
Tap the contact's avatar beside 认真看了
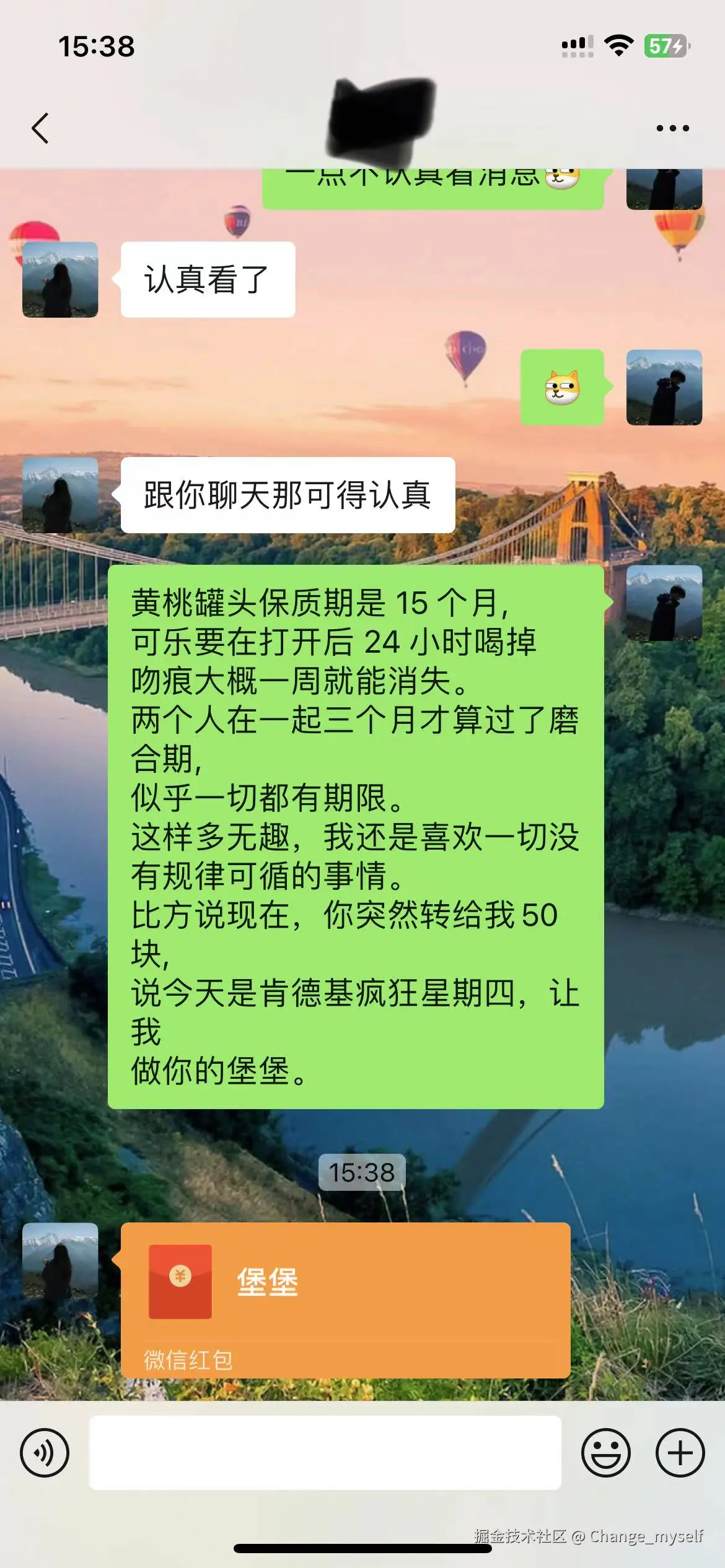tap(60, 280)
